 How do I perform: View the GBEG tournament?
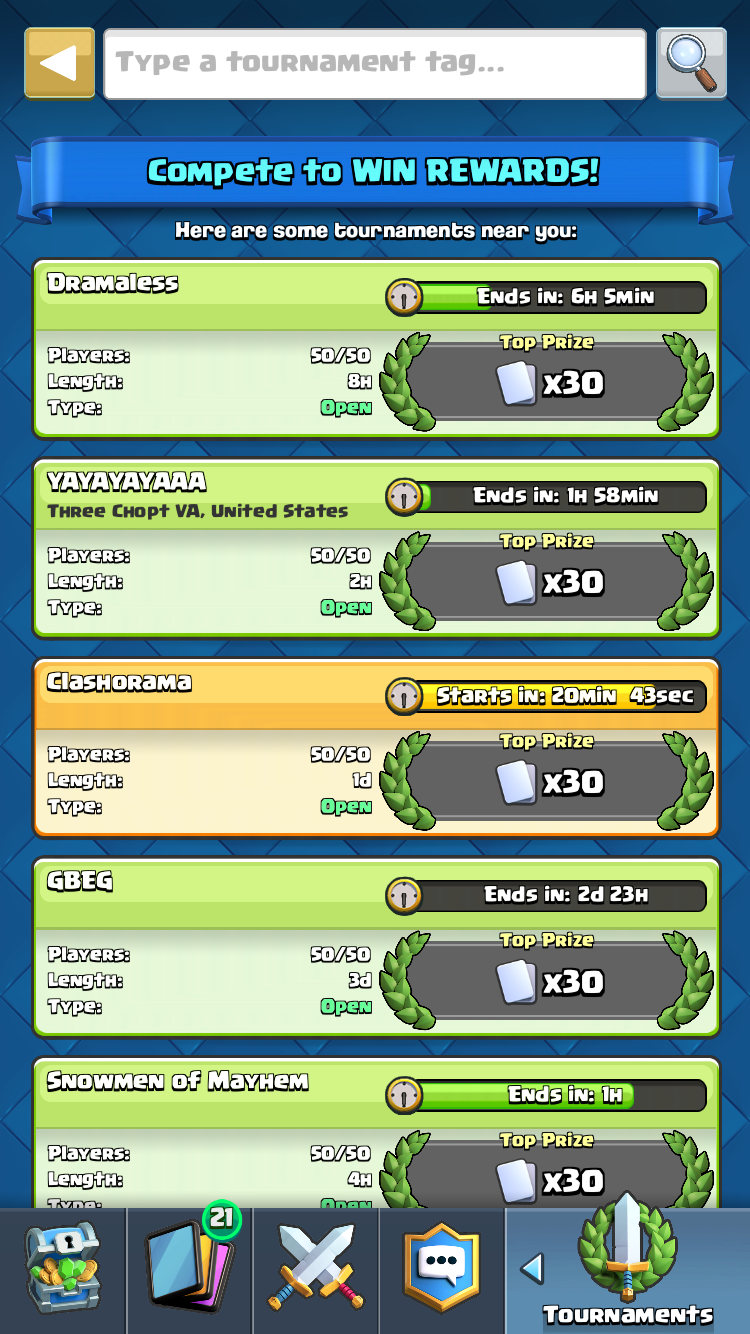pyautogui.click(x=376, y=946)
